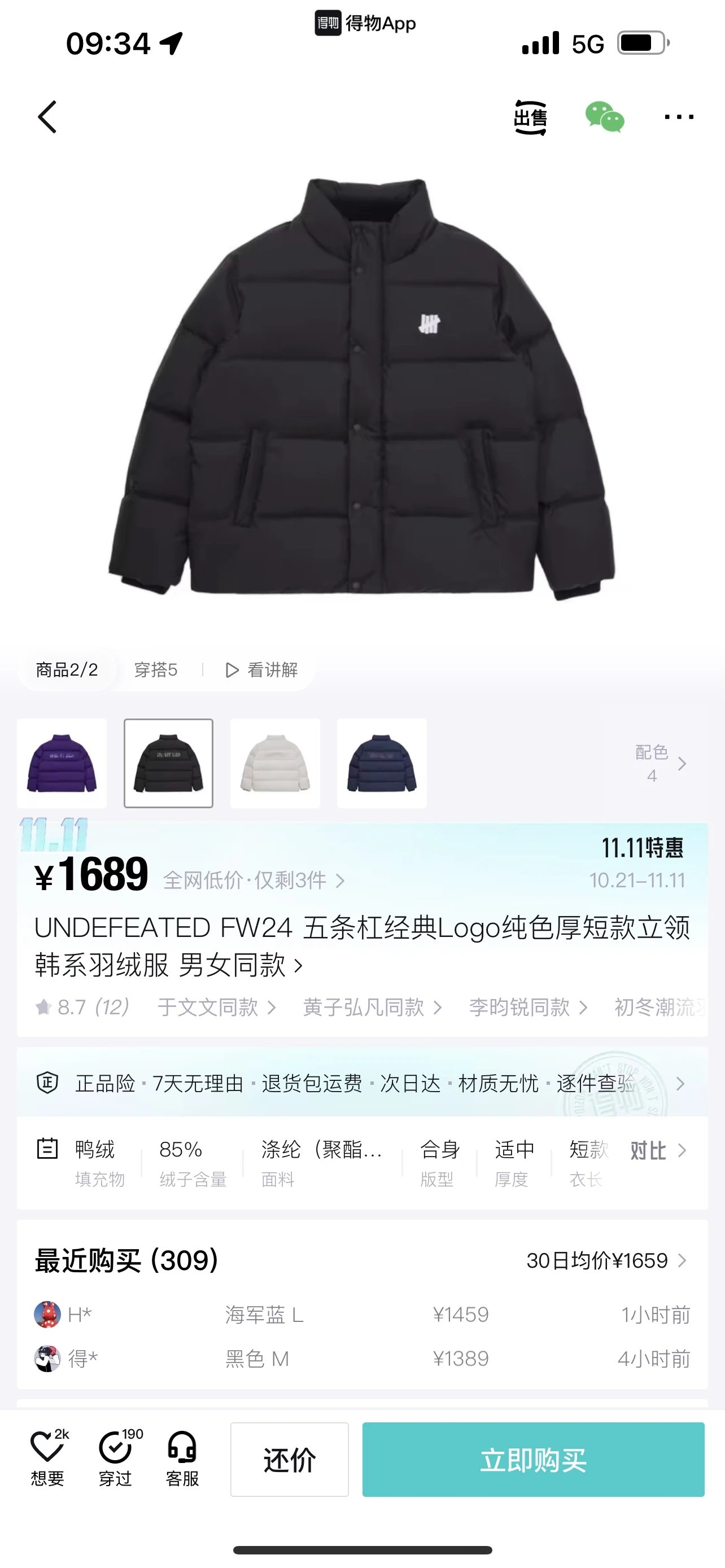Image resolution: width=725 pixels, height=1568 pixels.
Task: Switch to the 穿搭5 tab
Action: click(156, 669)
